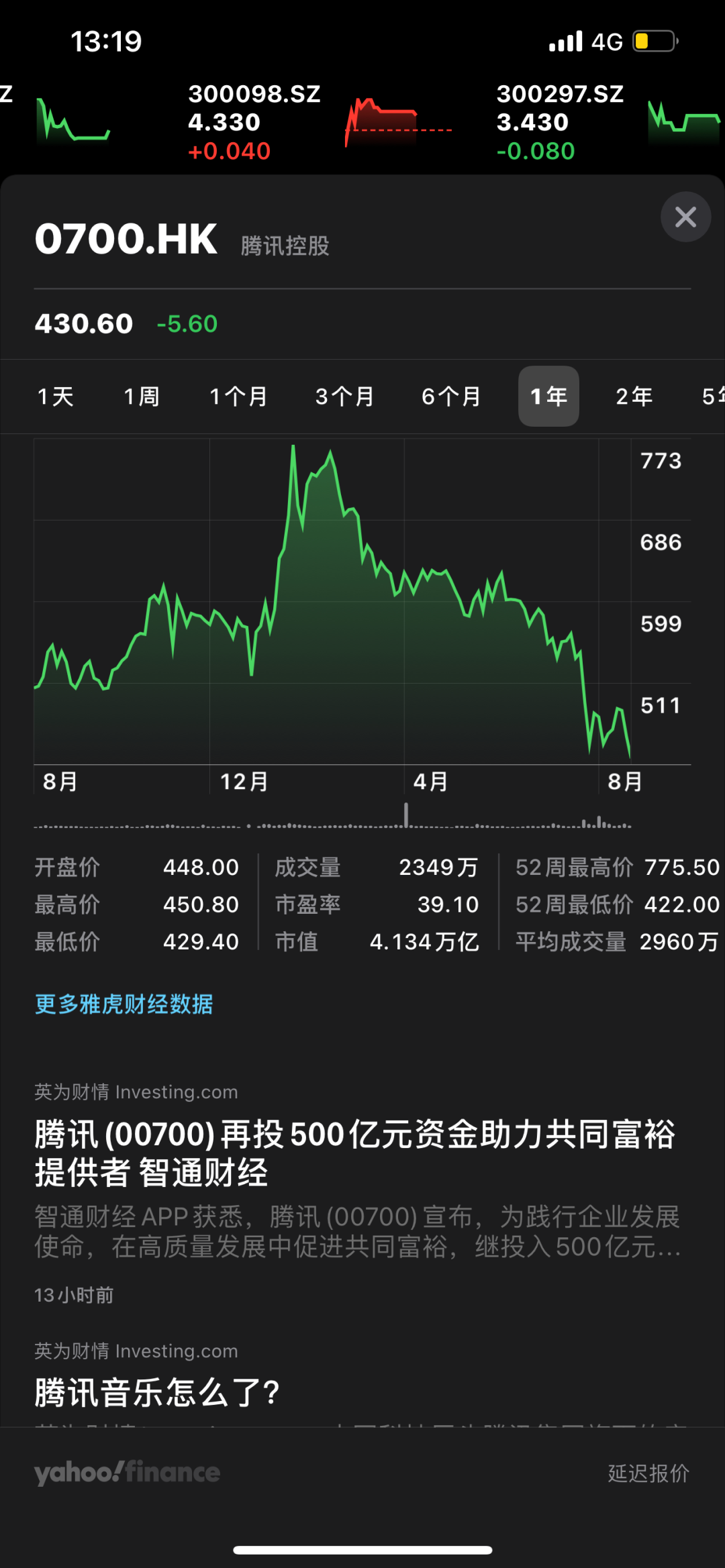This screenshot has height=1568, width=725.
Task: Open the 300297.SZ ticker at top
Action: (x=608, y=123)
